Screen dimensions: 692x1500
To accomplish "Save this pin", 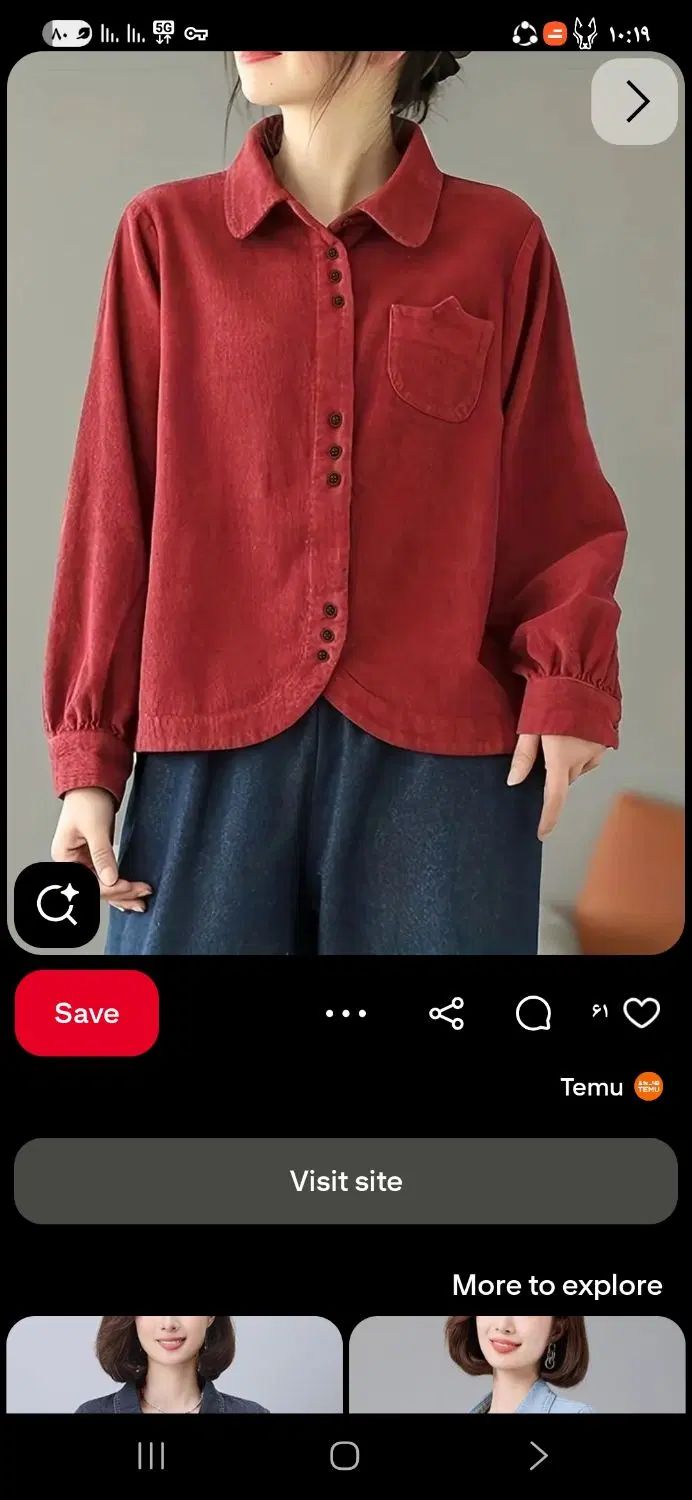I will [87, 1013].
